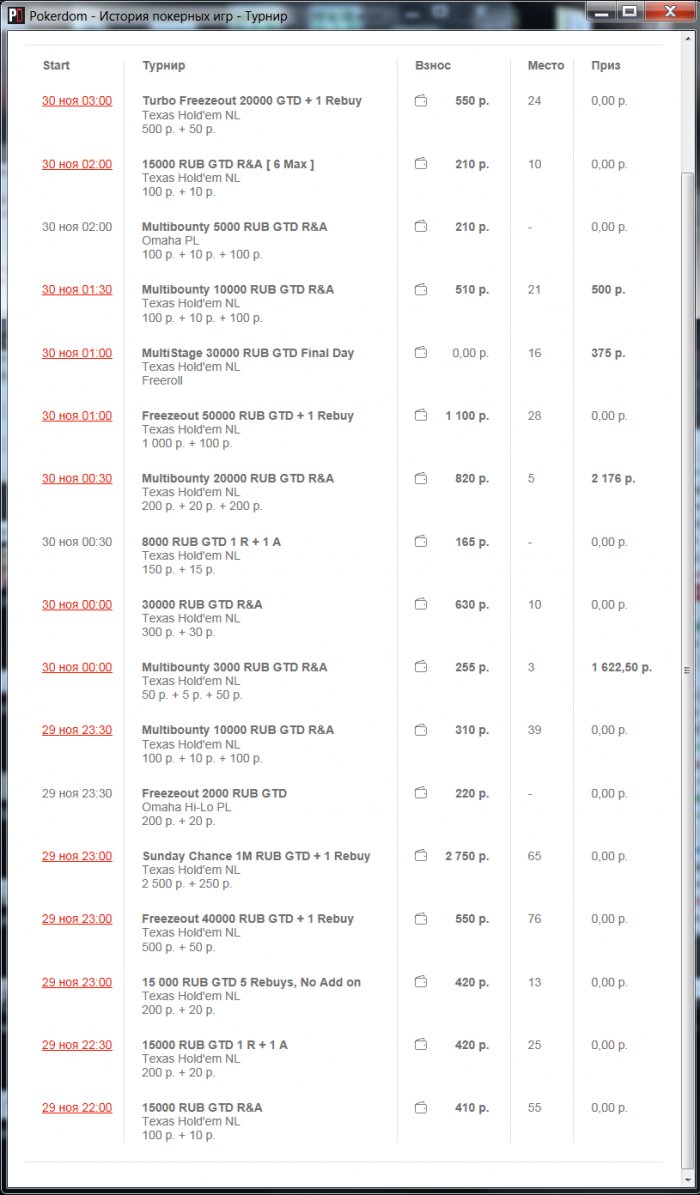
Task: Open the 30 ноя 01:00 MultiStage Final Day link
Action: 77,353
